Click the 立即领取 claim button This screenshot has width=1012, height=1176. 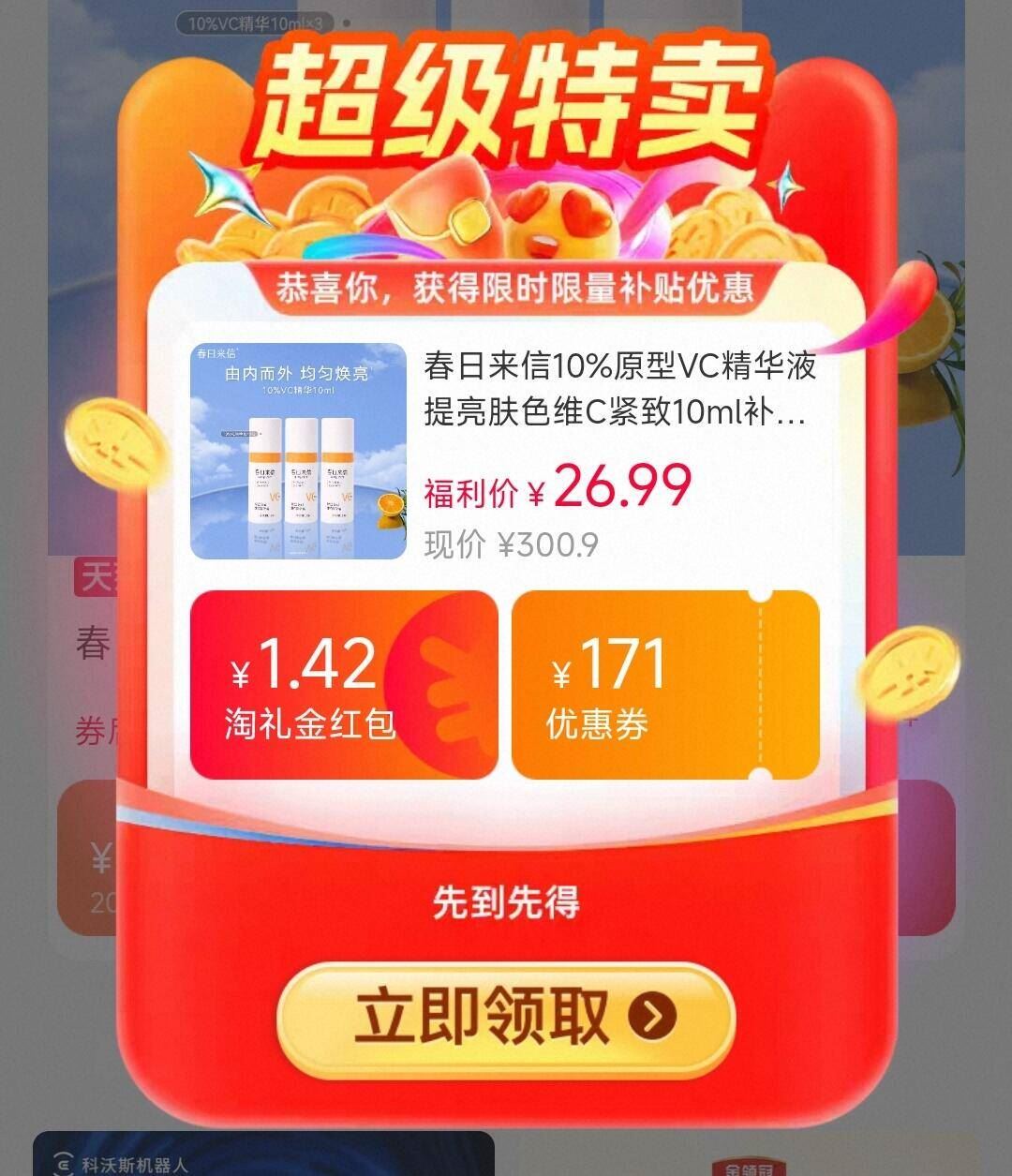[x=487, y=1015]
